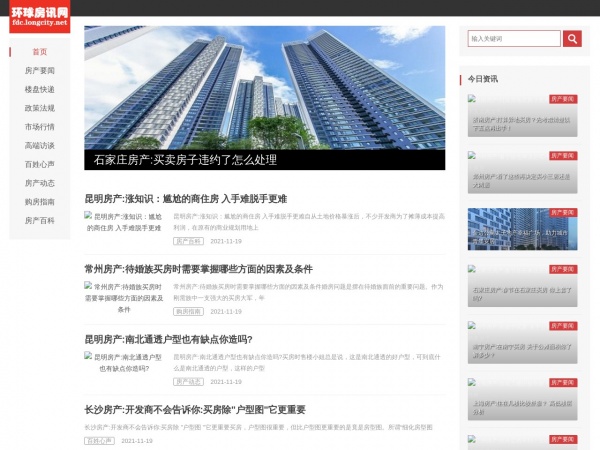Open 楼盘快递 in the sidebar

coord(40,89)
